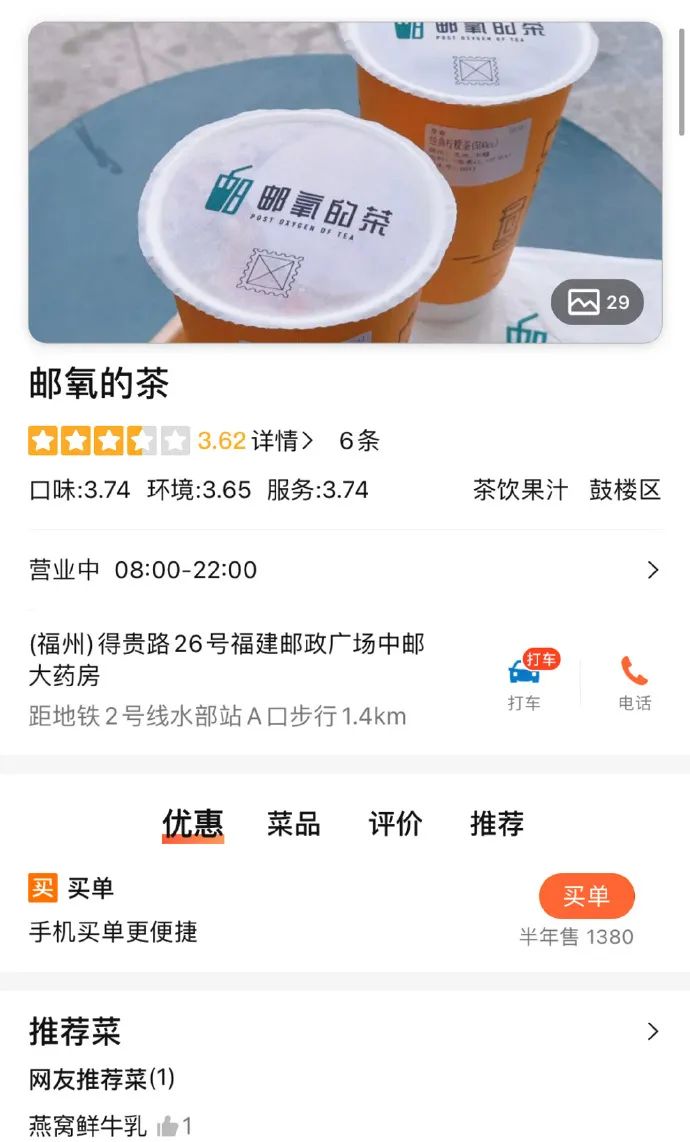Open rating 详情 link

pos(282,441)
